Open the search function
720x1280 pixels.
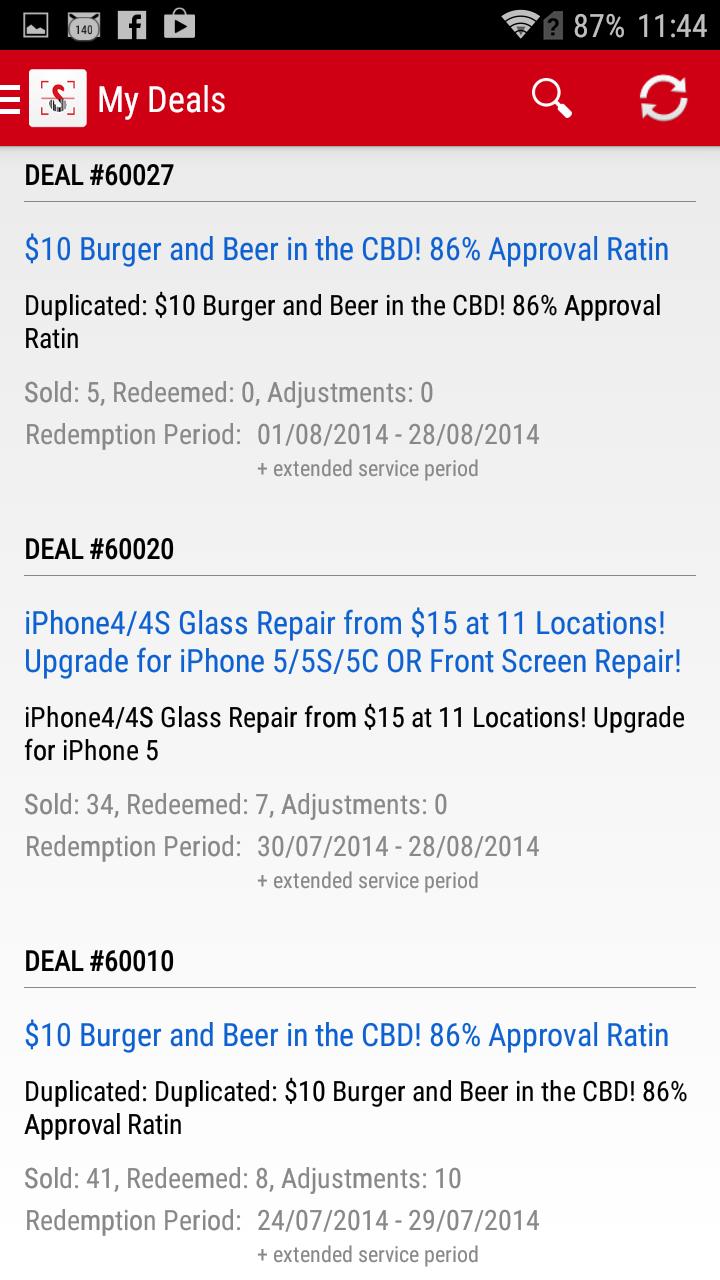(551, 98)
